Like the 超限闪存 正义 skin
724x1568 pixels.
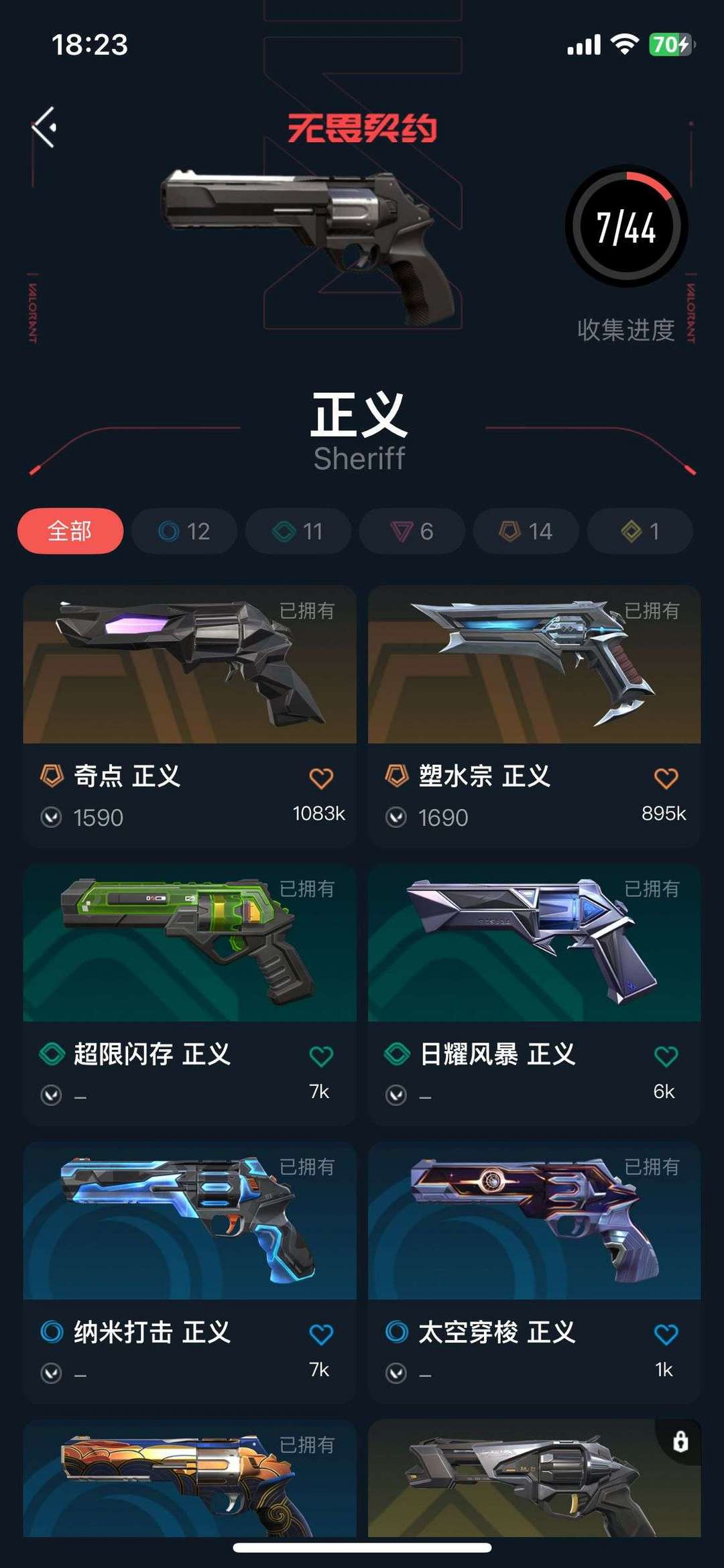coord(321,1056)
